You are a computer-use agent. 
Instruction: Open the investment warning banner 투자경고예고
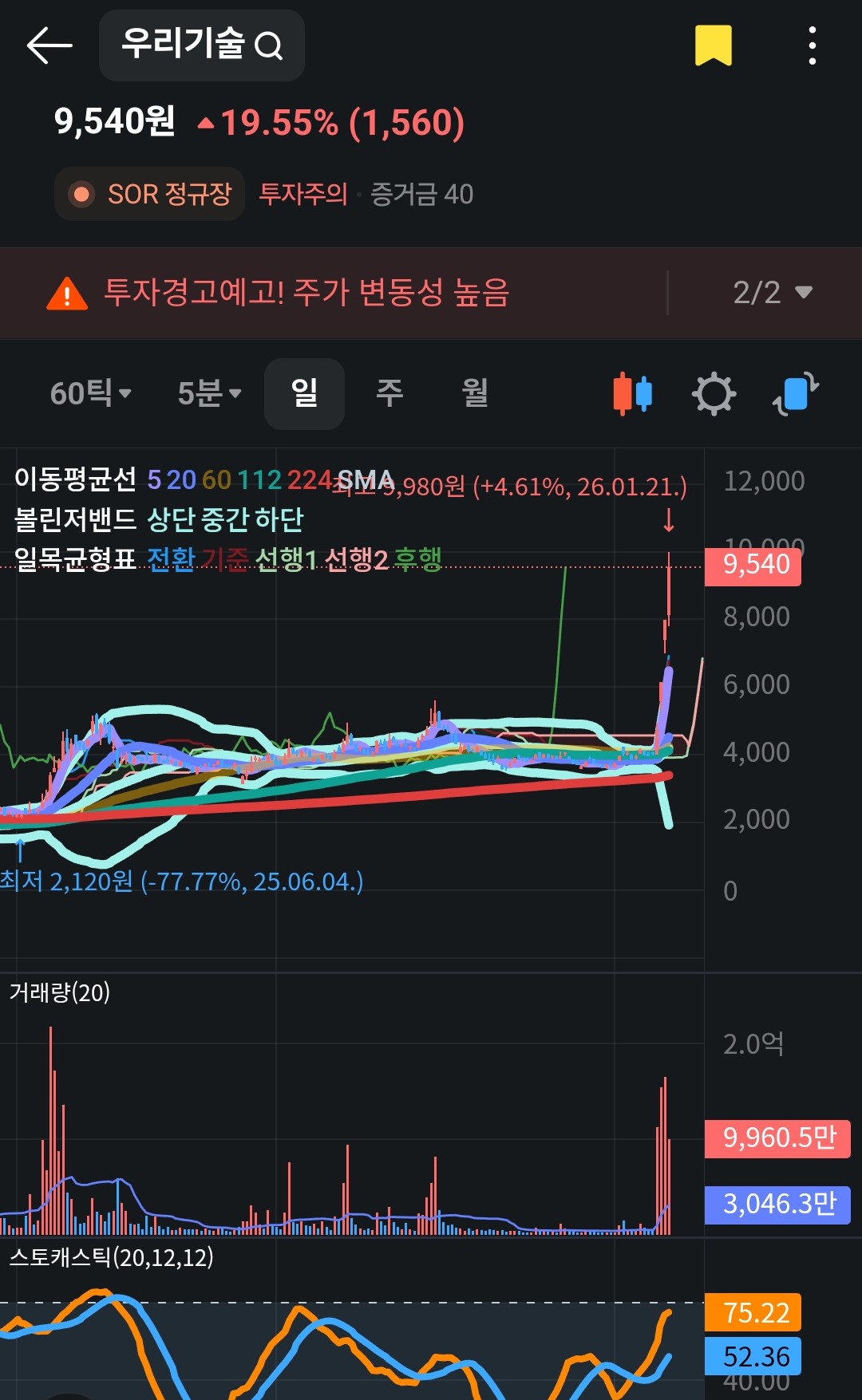pyautogui.click(x=306, y=293)
